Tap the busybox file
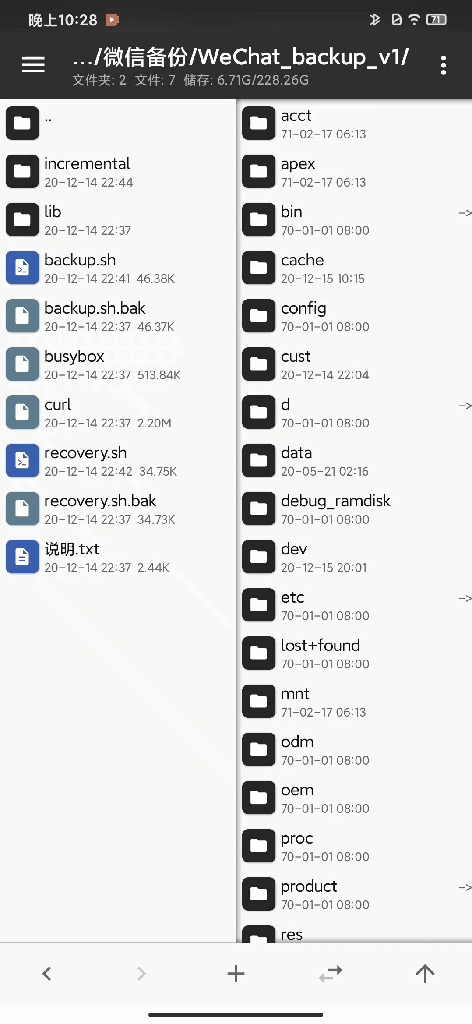 [118, 364]
